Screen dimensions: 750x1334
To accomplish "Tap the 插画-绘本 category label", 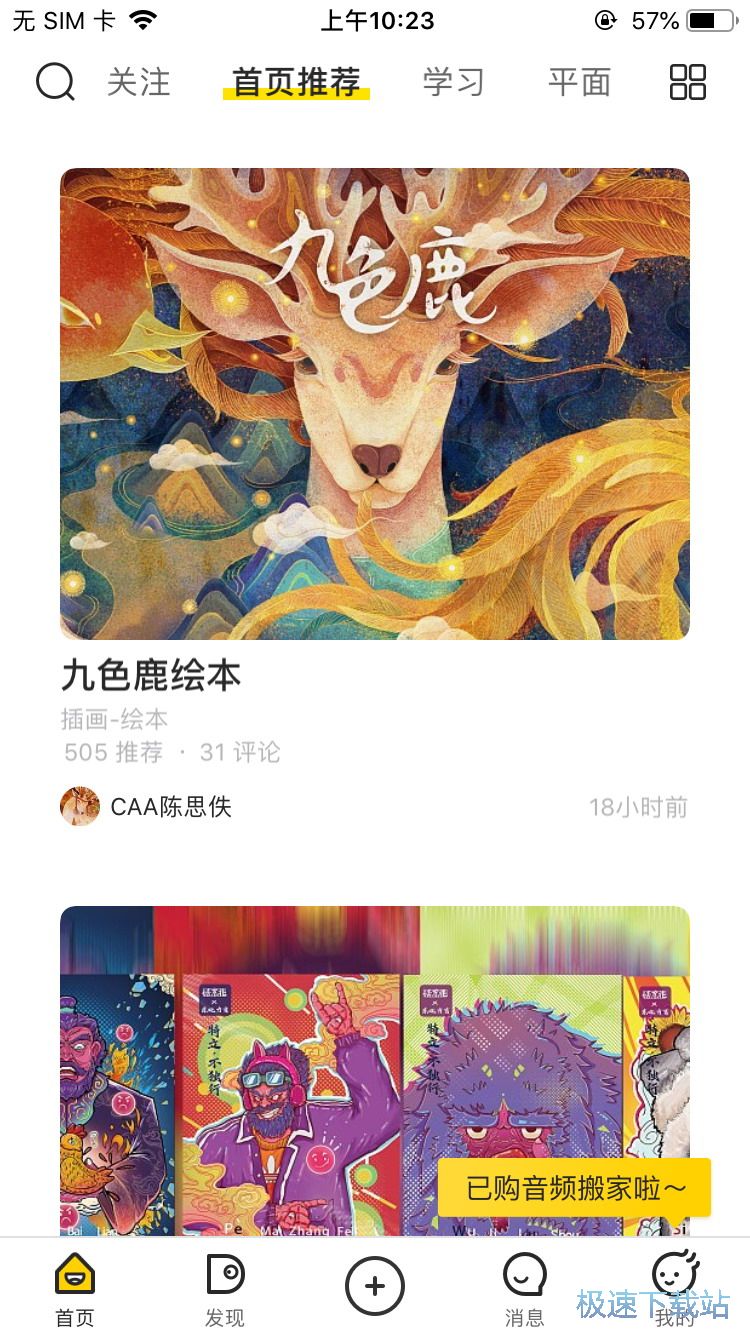I will click(x=112, y=718).
